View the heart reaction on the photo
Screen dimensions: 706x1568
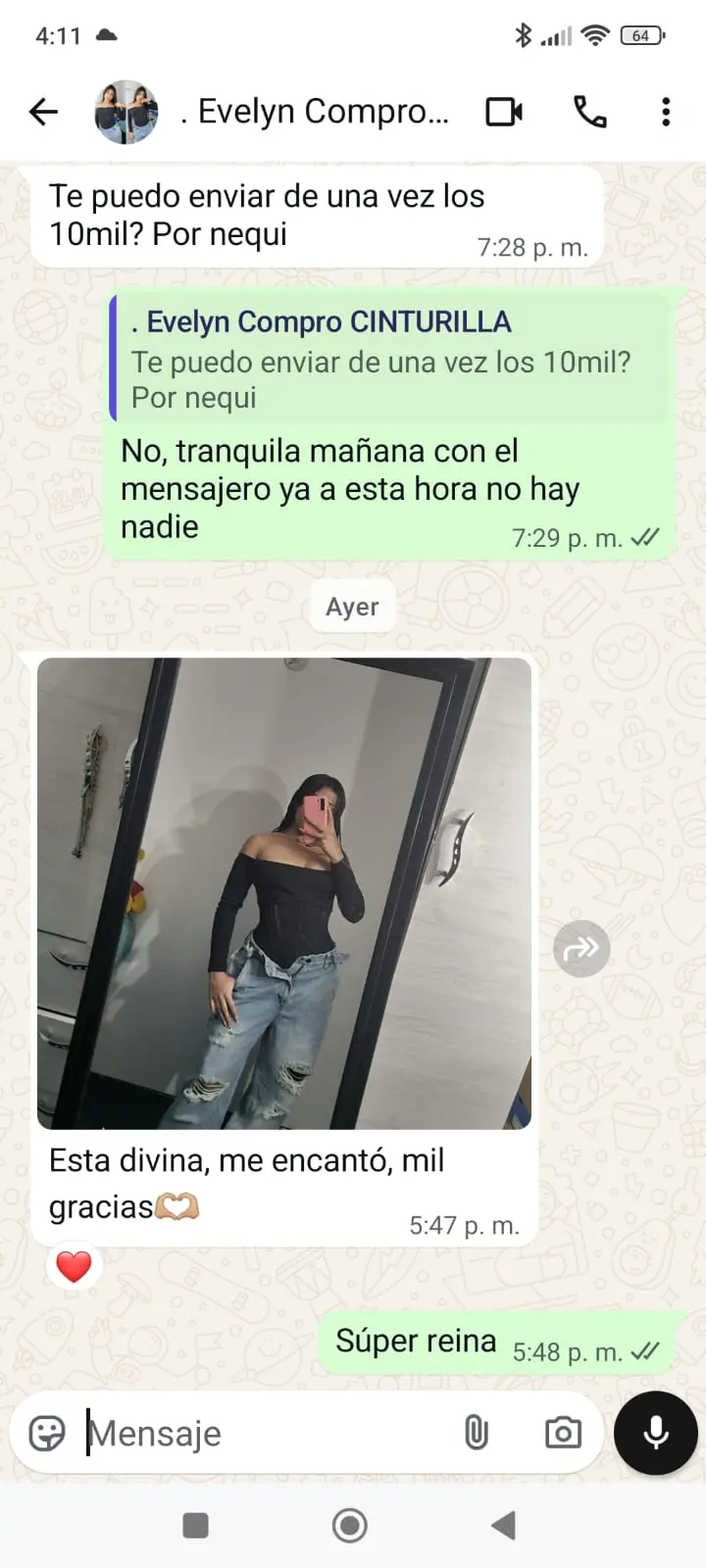point(74,1266)
